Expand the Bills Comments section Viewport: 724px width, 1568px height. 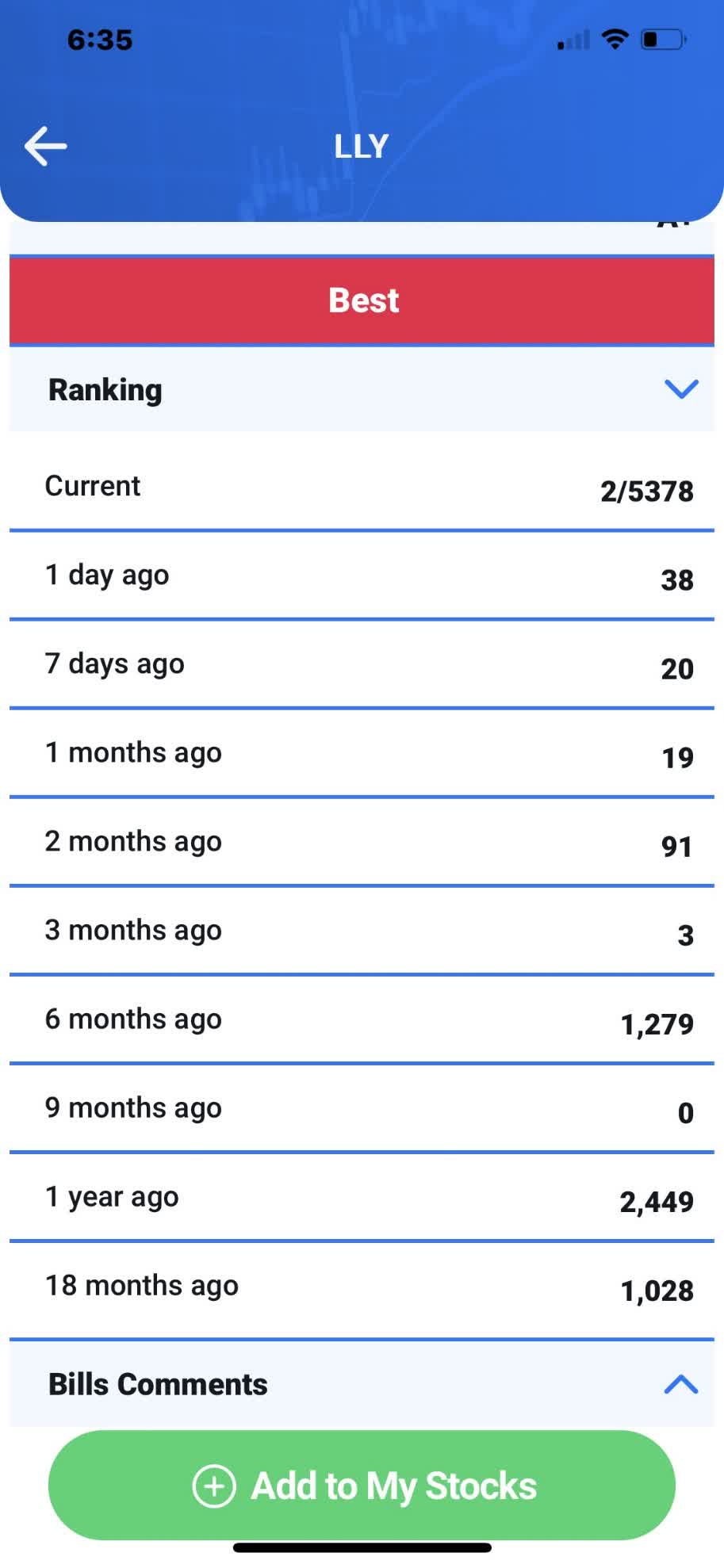tap(680, 1384)
